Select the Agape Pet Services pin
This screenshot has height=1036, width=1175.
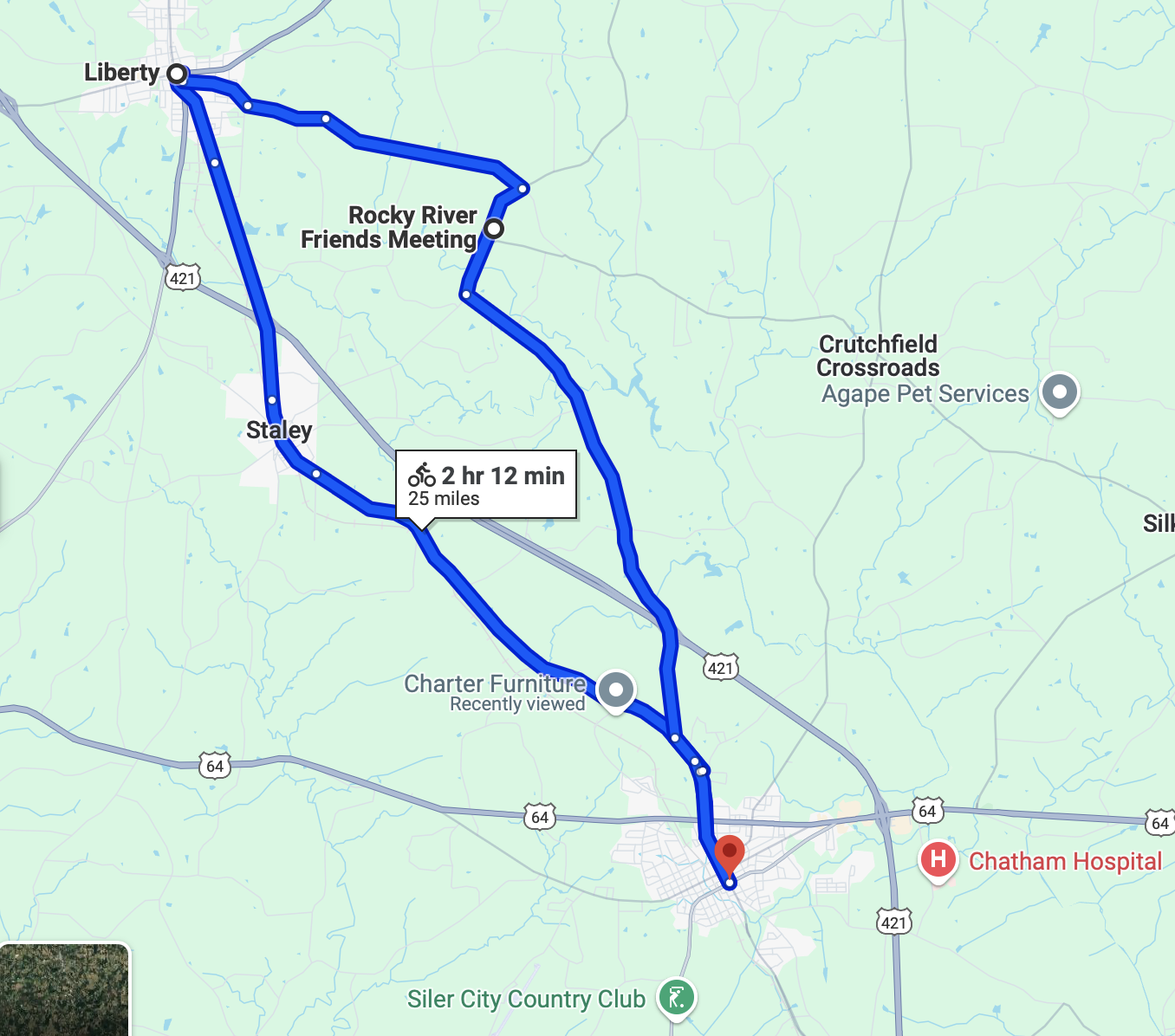coord(1059,392)
